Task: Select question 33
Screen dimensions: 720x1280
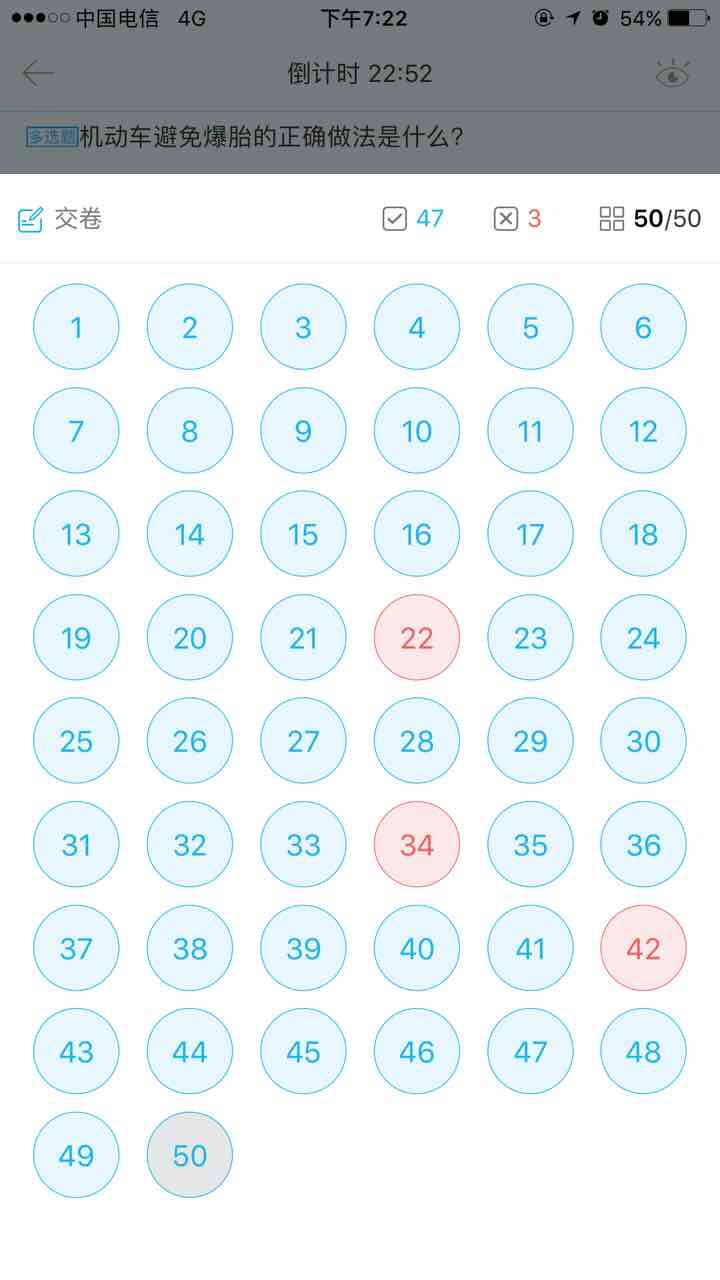Action: [x=303, y=845]
